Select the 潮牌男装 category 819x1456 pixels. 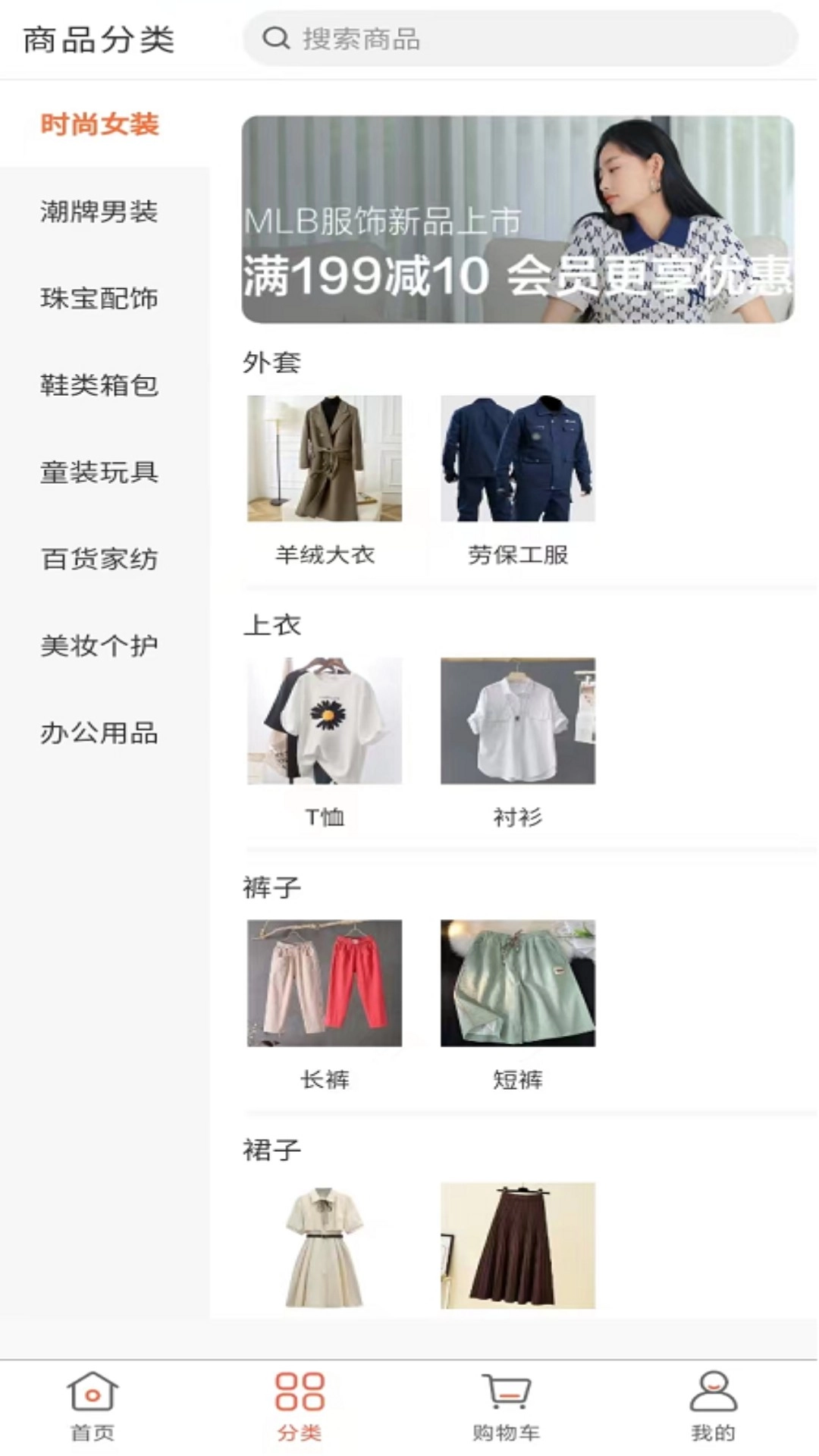click(x=99, y=214)
